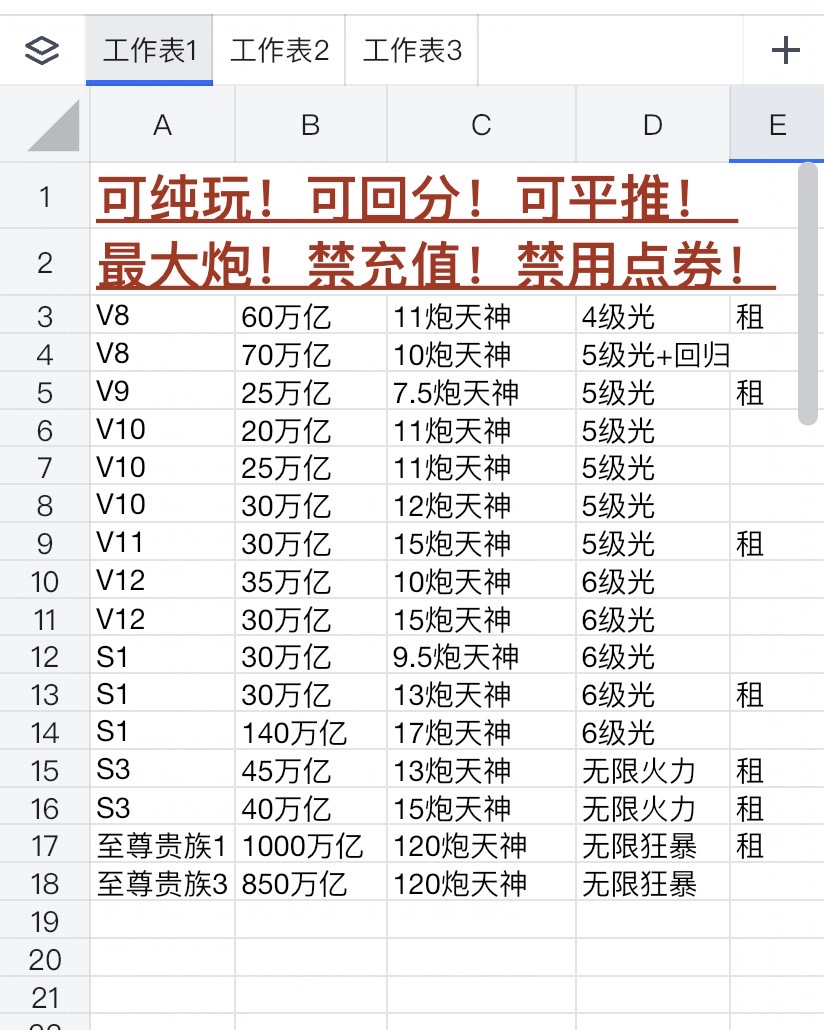Switch to the 工作表3 tab

pyautogui.click(x=412, y=51)
